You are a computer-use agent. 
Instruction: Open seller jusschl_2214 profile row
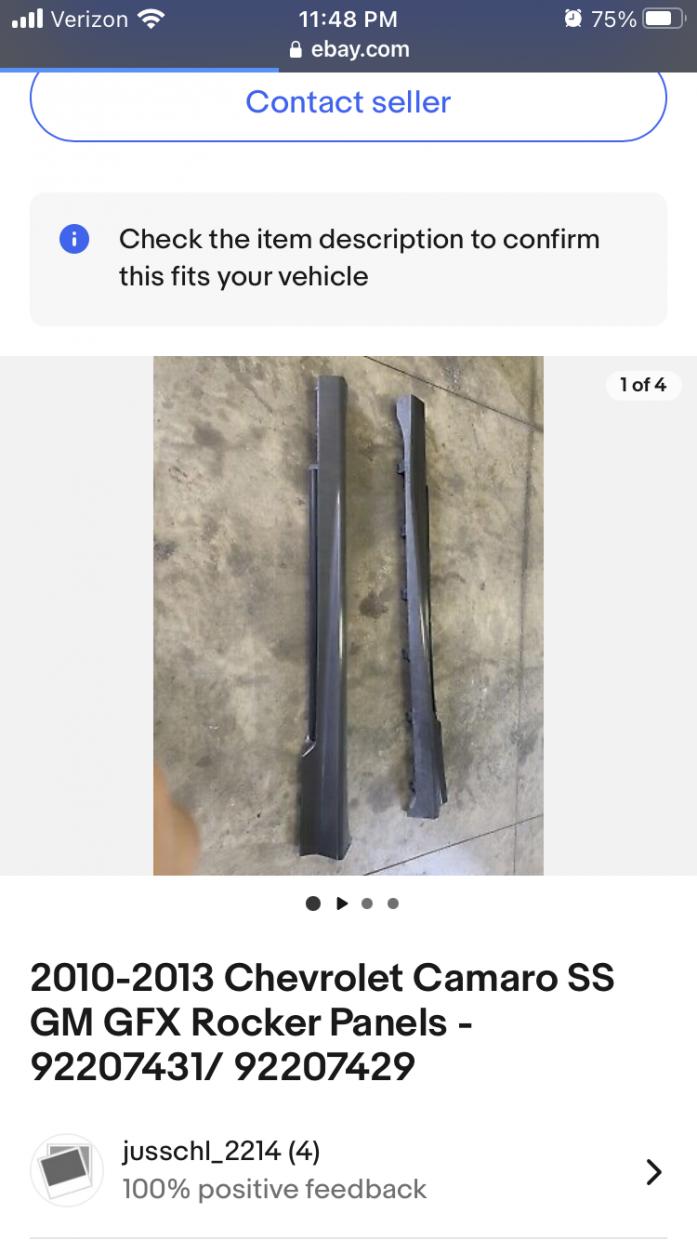[348, 1170]
